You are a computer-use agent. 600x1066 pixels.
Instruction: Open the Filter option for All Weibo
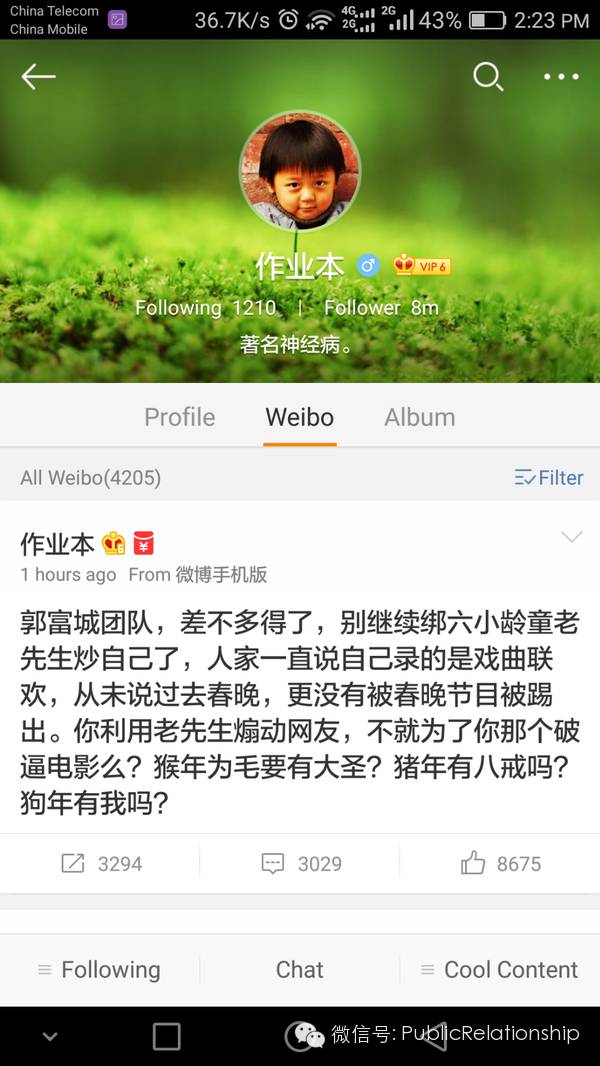(x=549, y=478)
